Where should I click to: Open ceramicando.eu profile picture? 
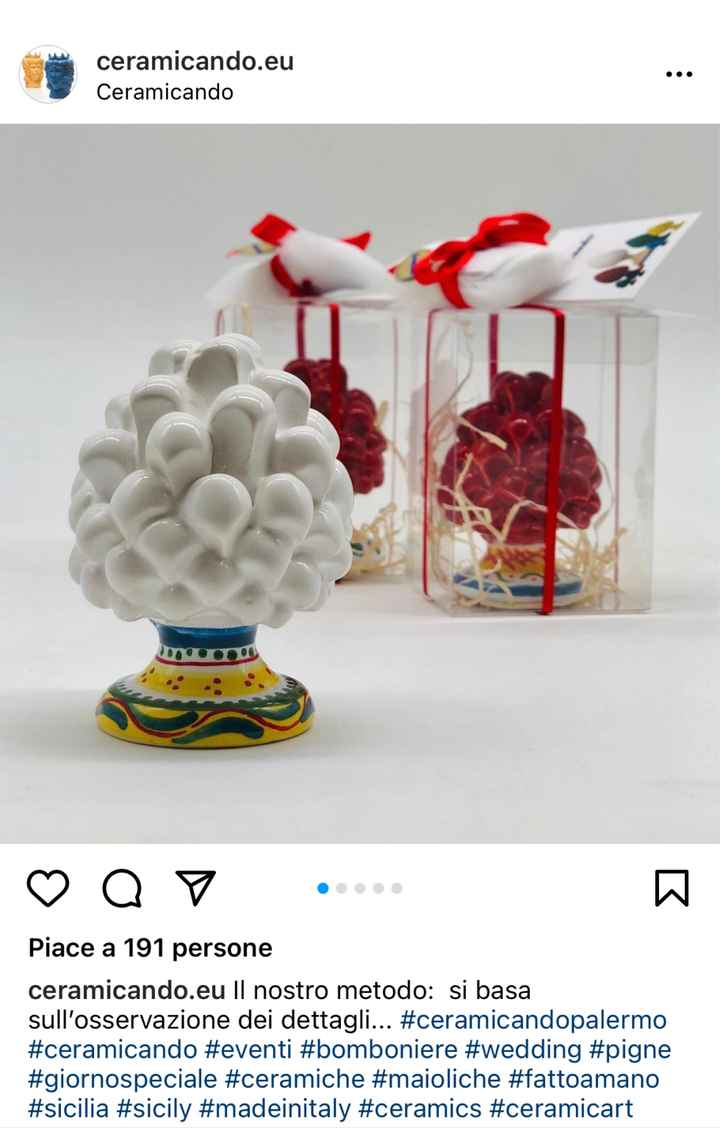(x=47, y=75)
